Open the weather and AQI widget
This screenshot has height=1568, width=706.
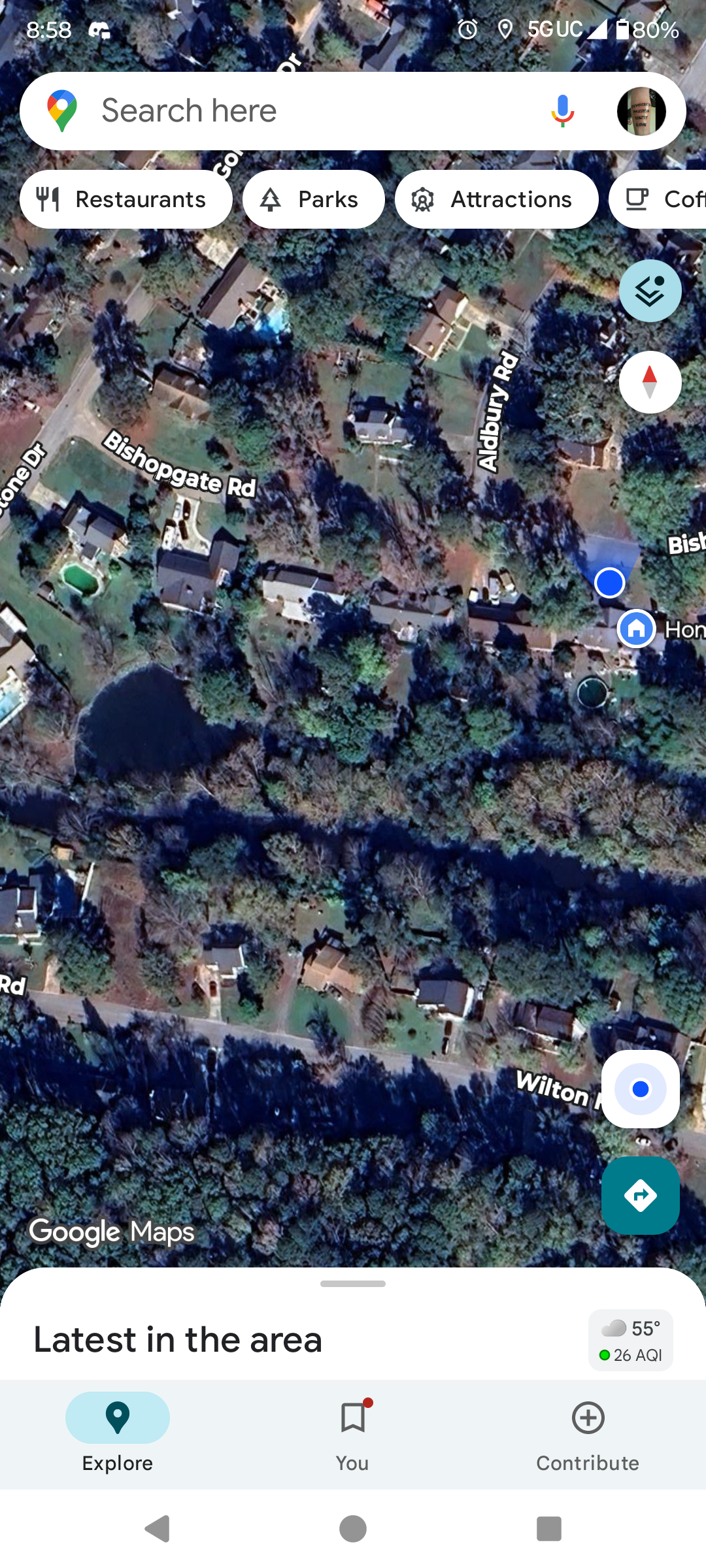(631, 1341)
